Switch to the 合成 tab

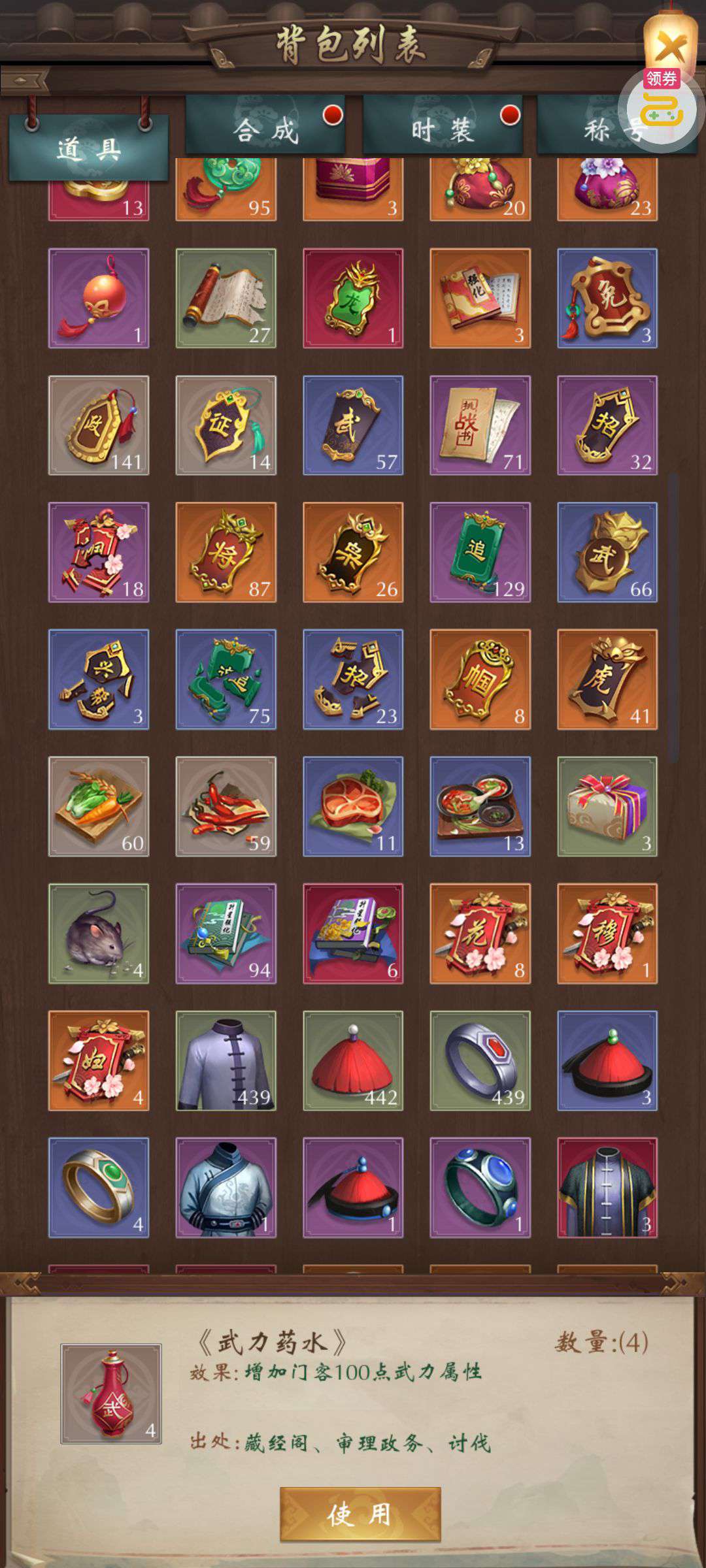[x=265, y=127]
